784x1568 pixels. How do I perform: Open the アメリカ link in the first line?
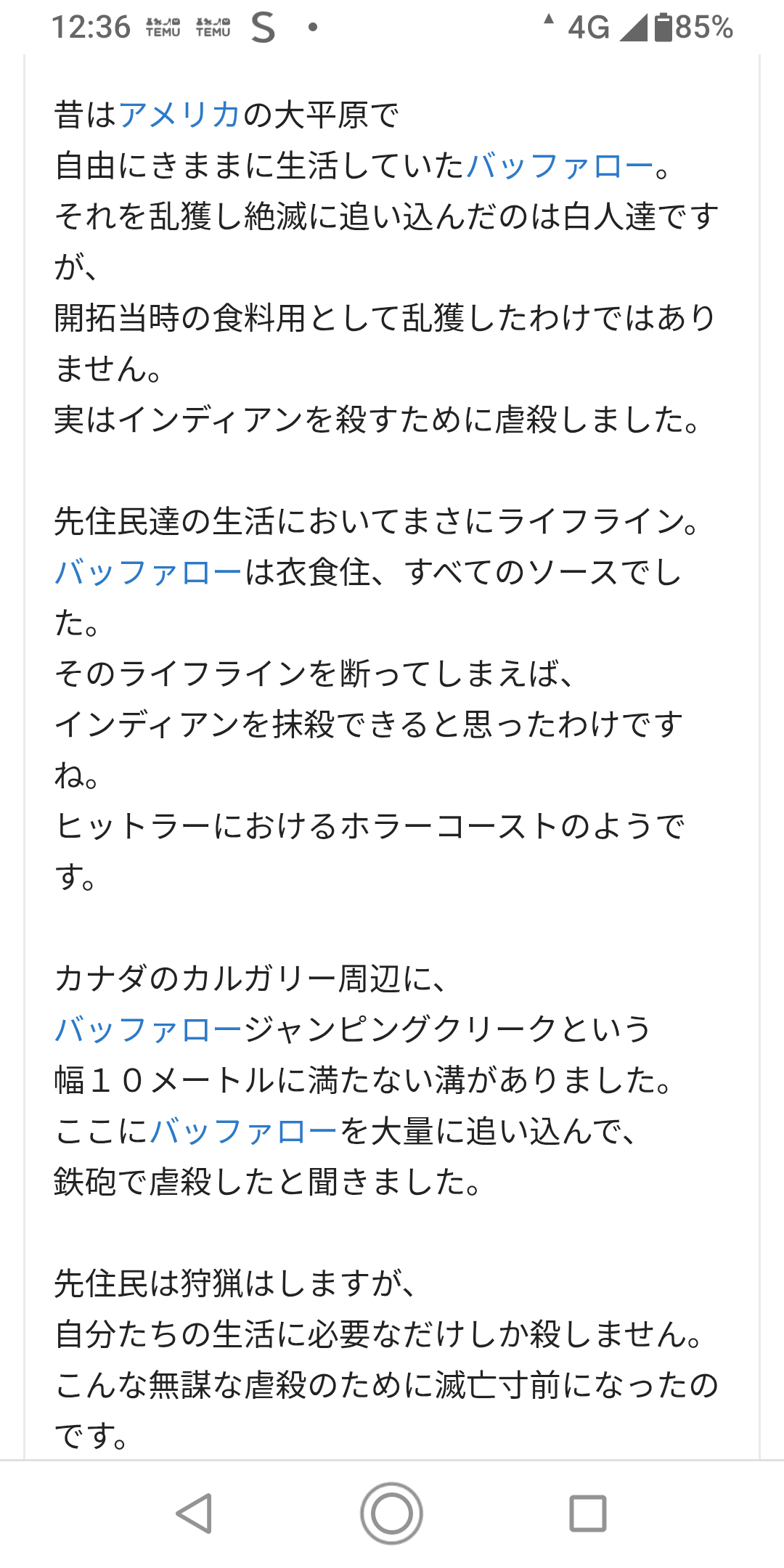click(x=179, y=115)
